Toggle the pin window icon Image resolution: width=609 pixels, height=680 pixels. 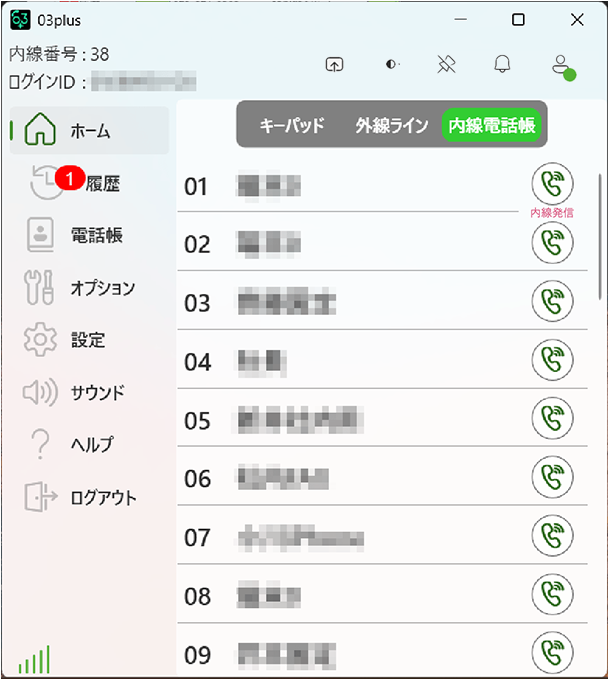pyautogui.click(x=446, y=64)
